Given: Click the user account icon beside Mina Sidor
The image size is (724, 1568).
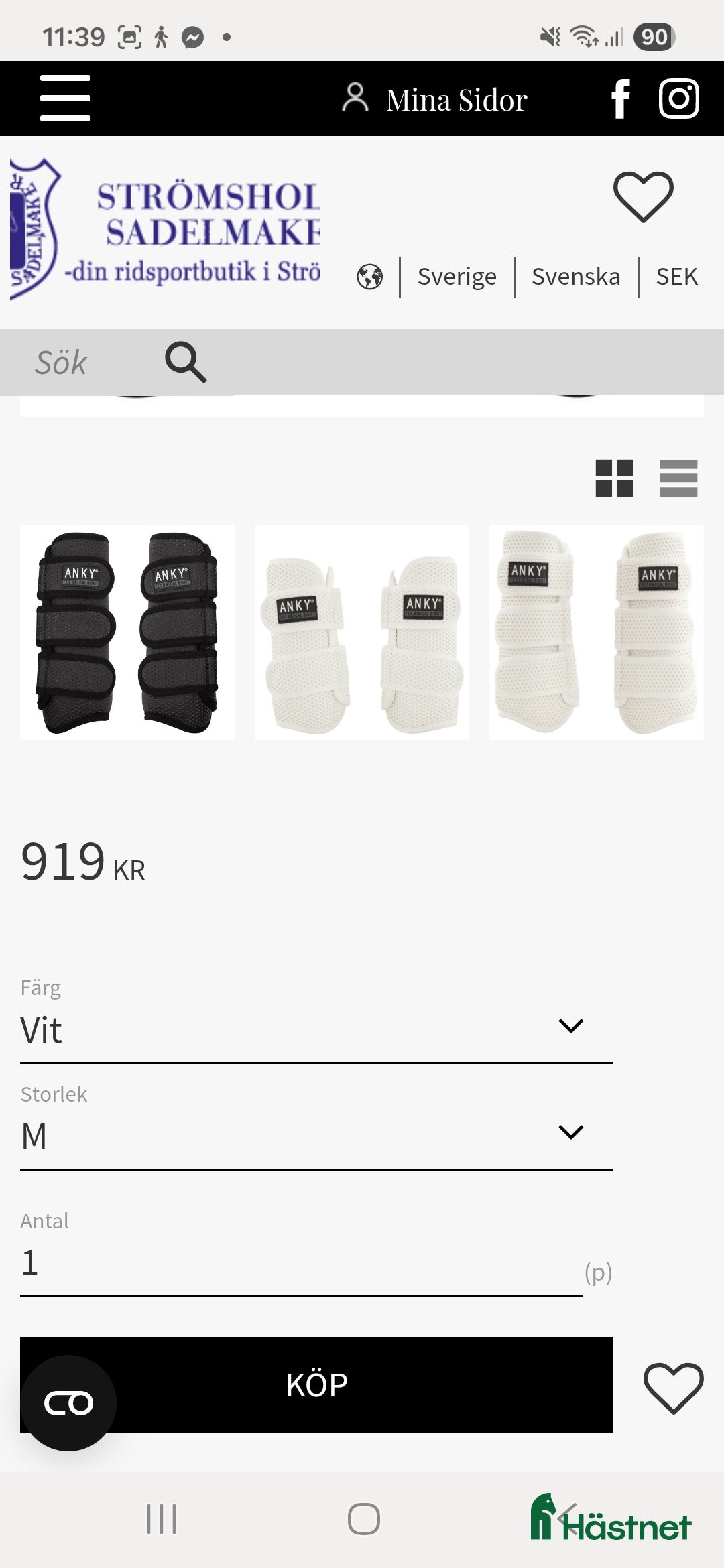Looking at the screenshot, I should pos(356,99).
